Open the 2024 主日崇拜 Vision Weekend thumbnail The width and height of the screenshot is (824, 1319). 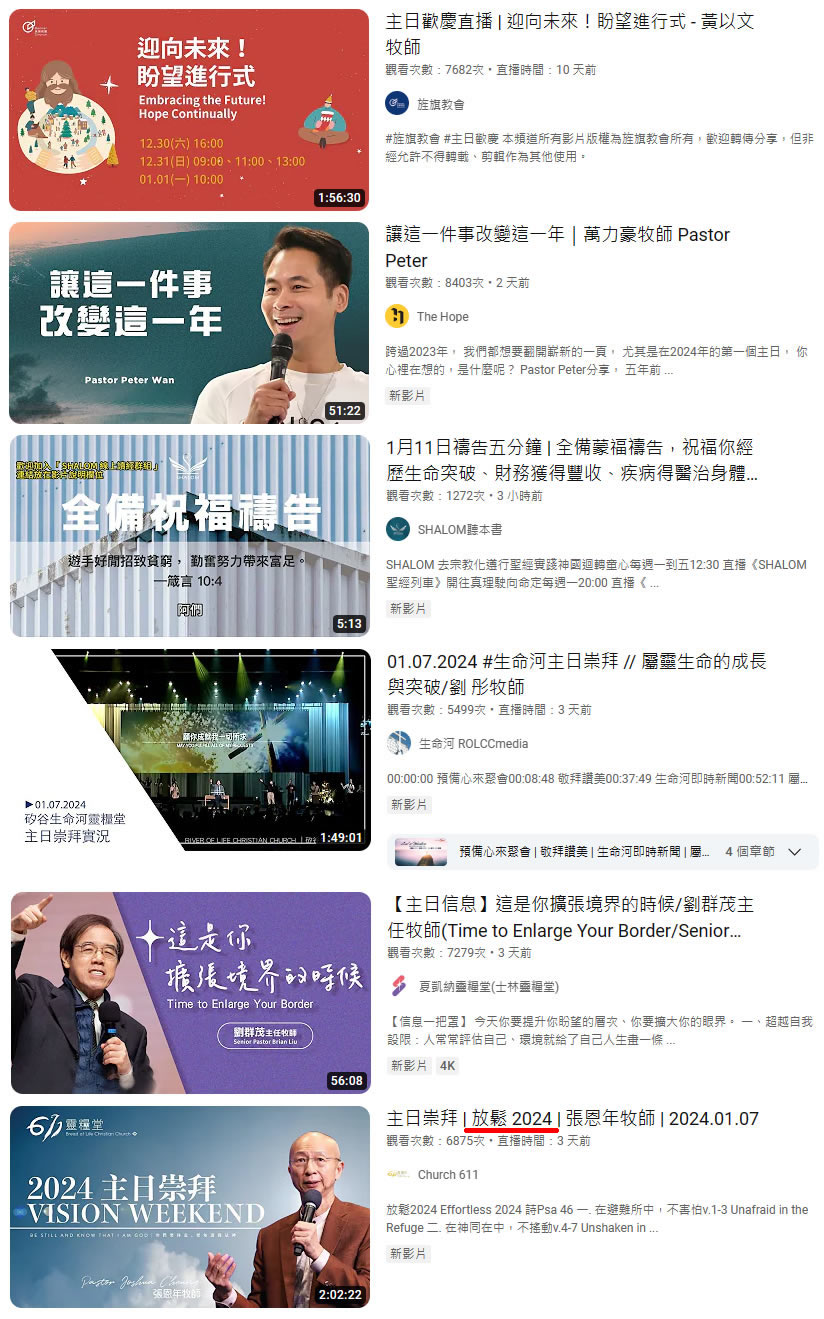tap(189, 1207)
